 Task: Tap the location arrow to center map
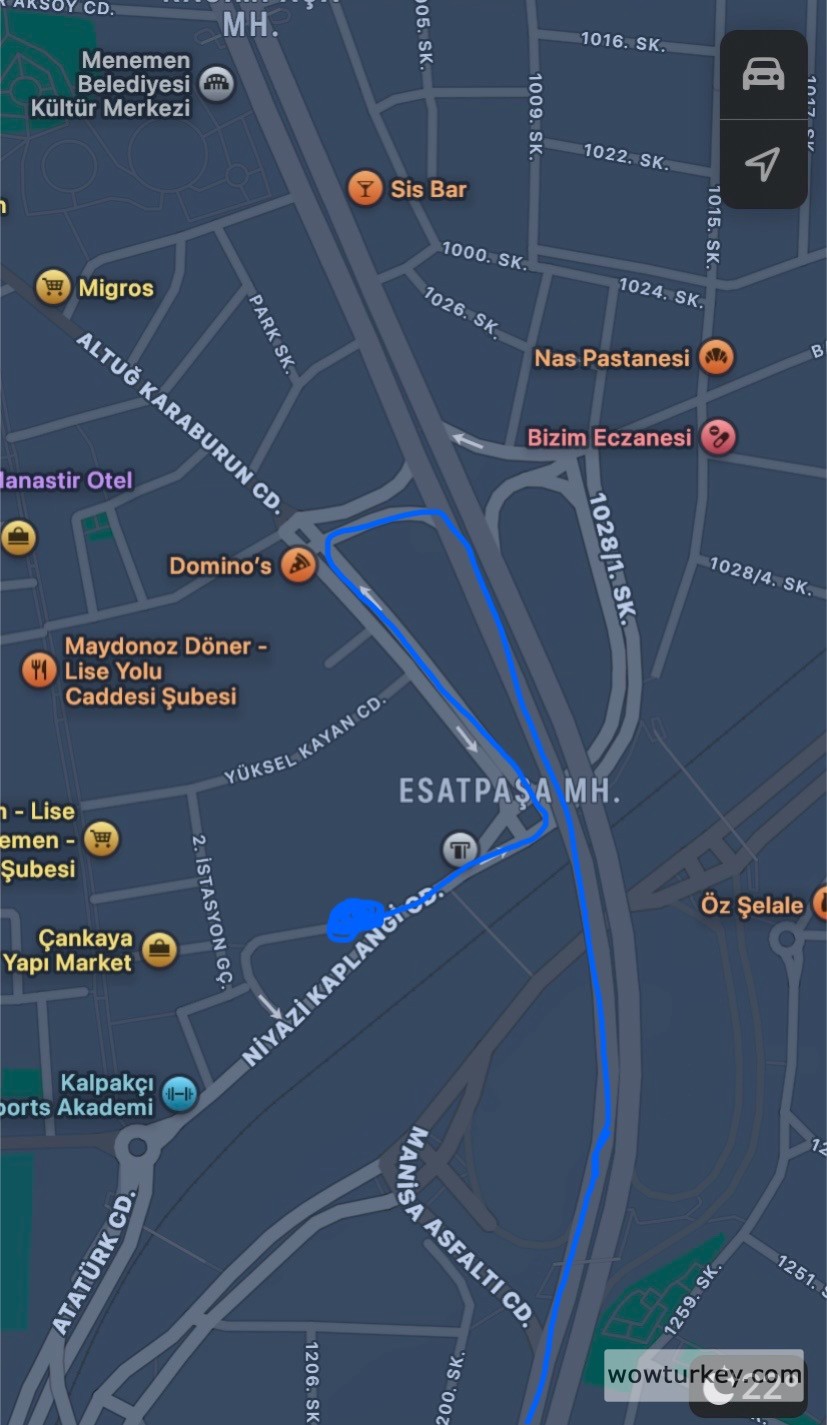tap(763, 164)
